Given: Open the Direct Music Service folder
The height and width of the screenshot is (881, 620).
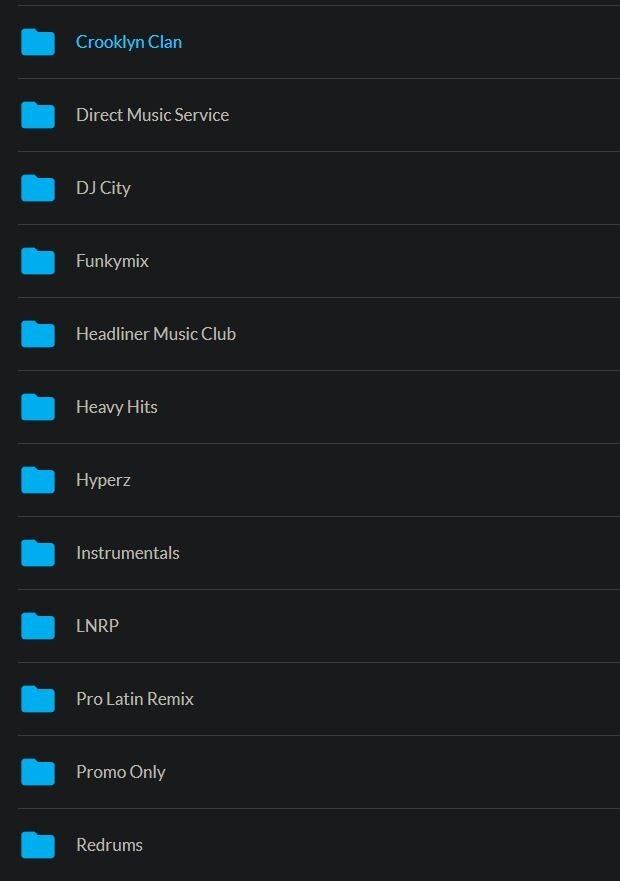Looking at the screenshot, I should point(152,115).
